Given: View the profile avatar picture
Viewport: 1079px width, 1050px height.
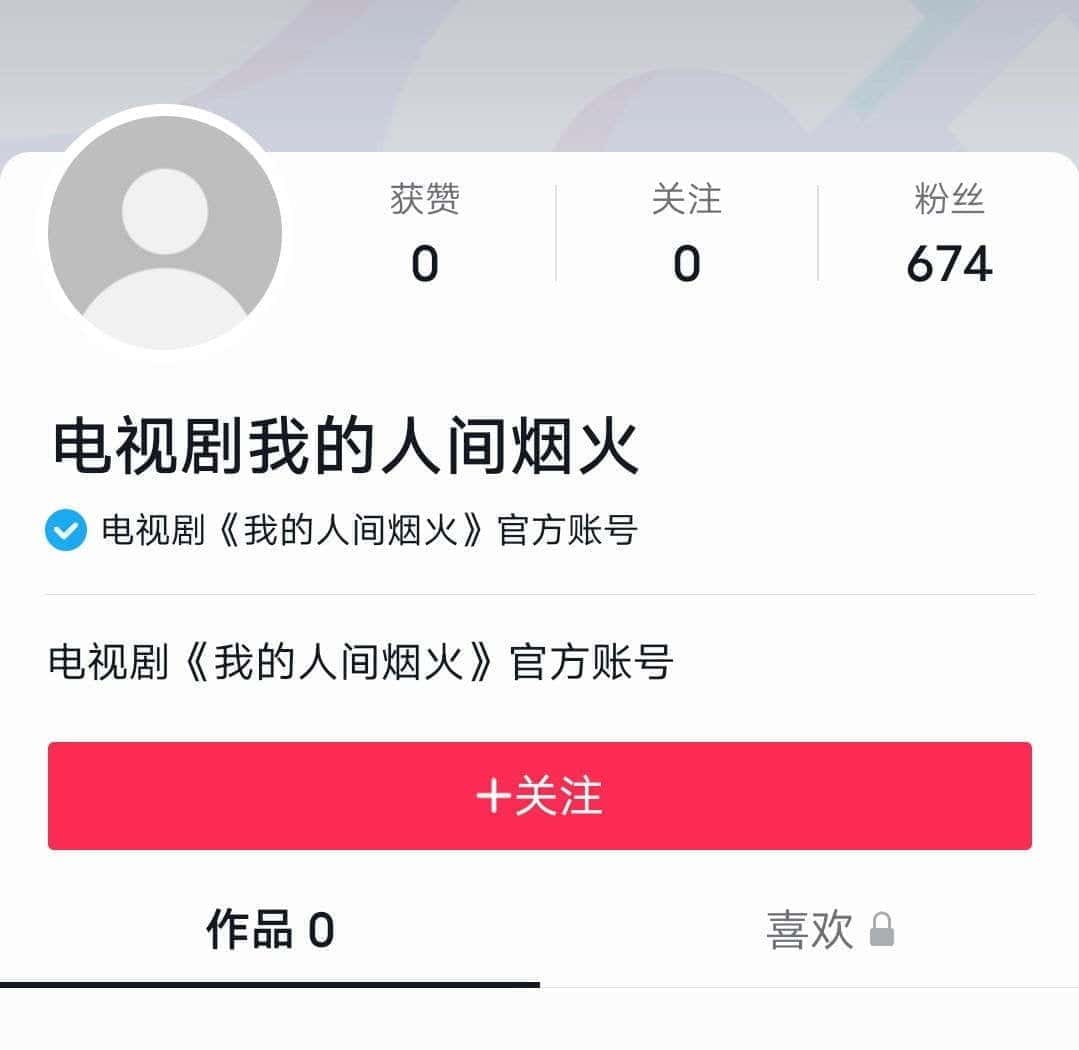Looking at the screenshot, I should tap(165, 232).
